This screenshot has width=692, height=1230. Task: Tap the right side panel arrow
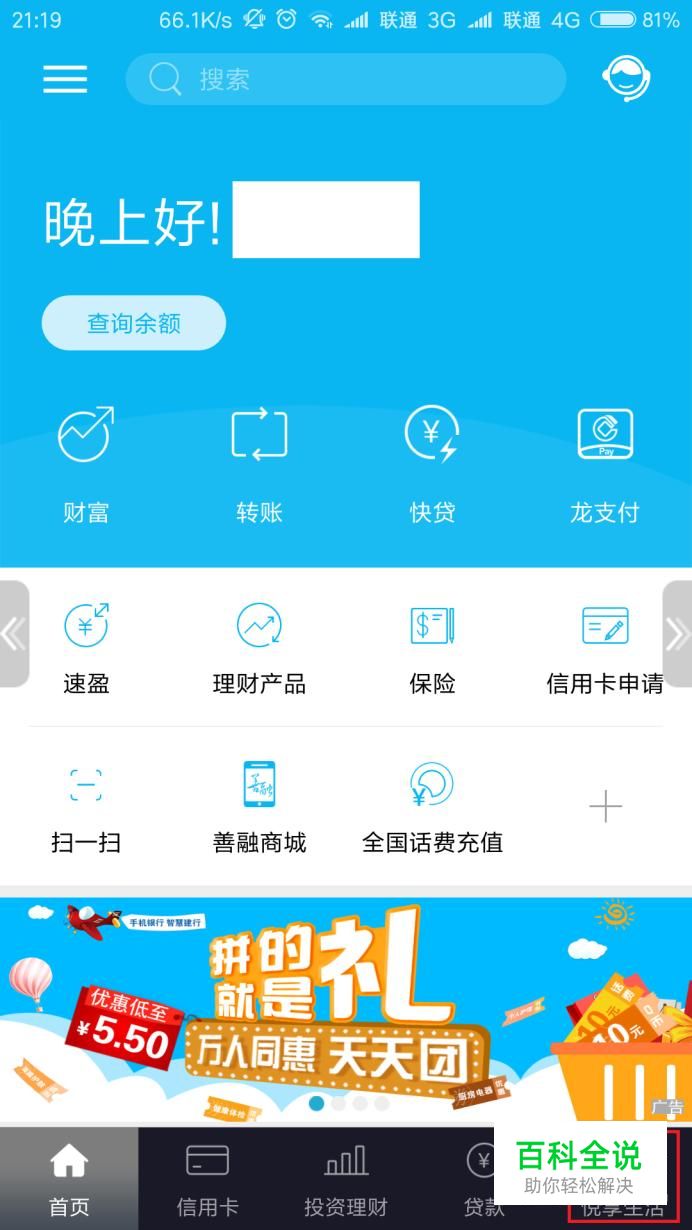click(677, 634)
